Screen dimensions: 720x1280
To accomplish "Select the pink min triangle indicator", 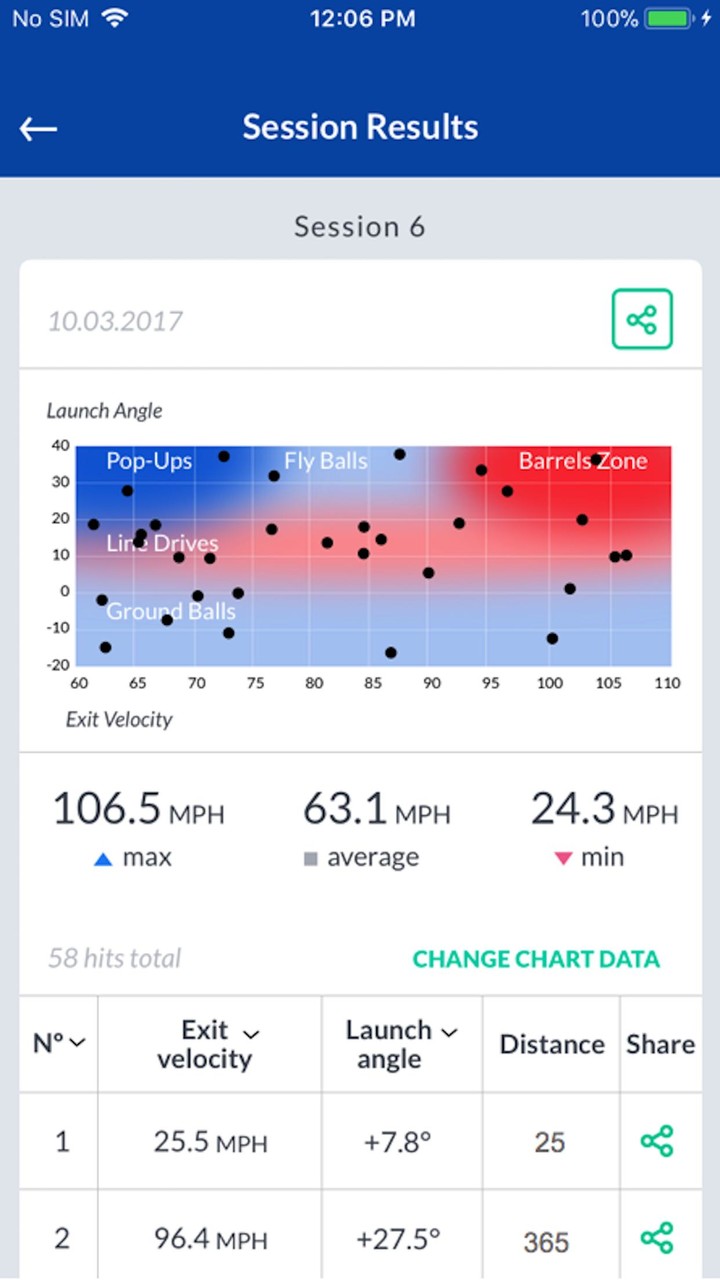I will click(x=563, y=857).
